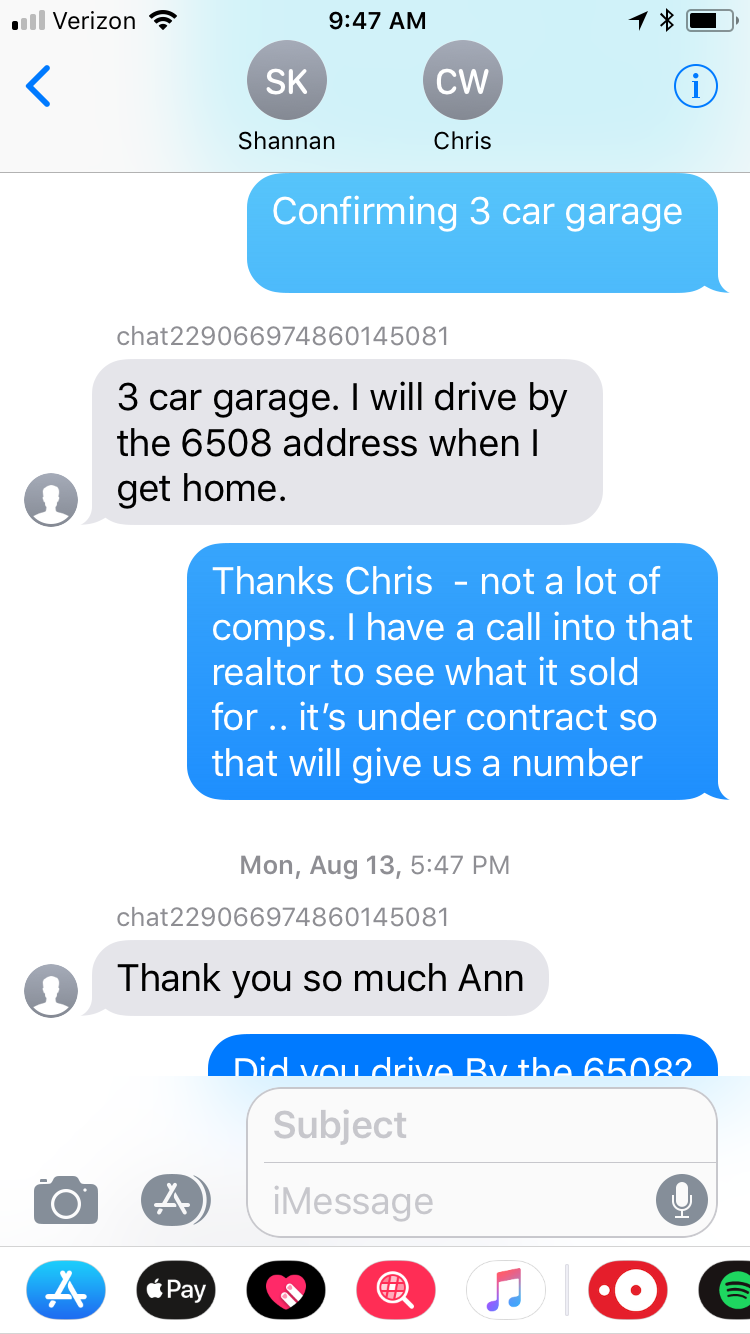Open the App Store iMessage app
Image resolution: width=750 pixels, height=1334 pixels.
click(65, 1290)
